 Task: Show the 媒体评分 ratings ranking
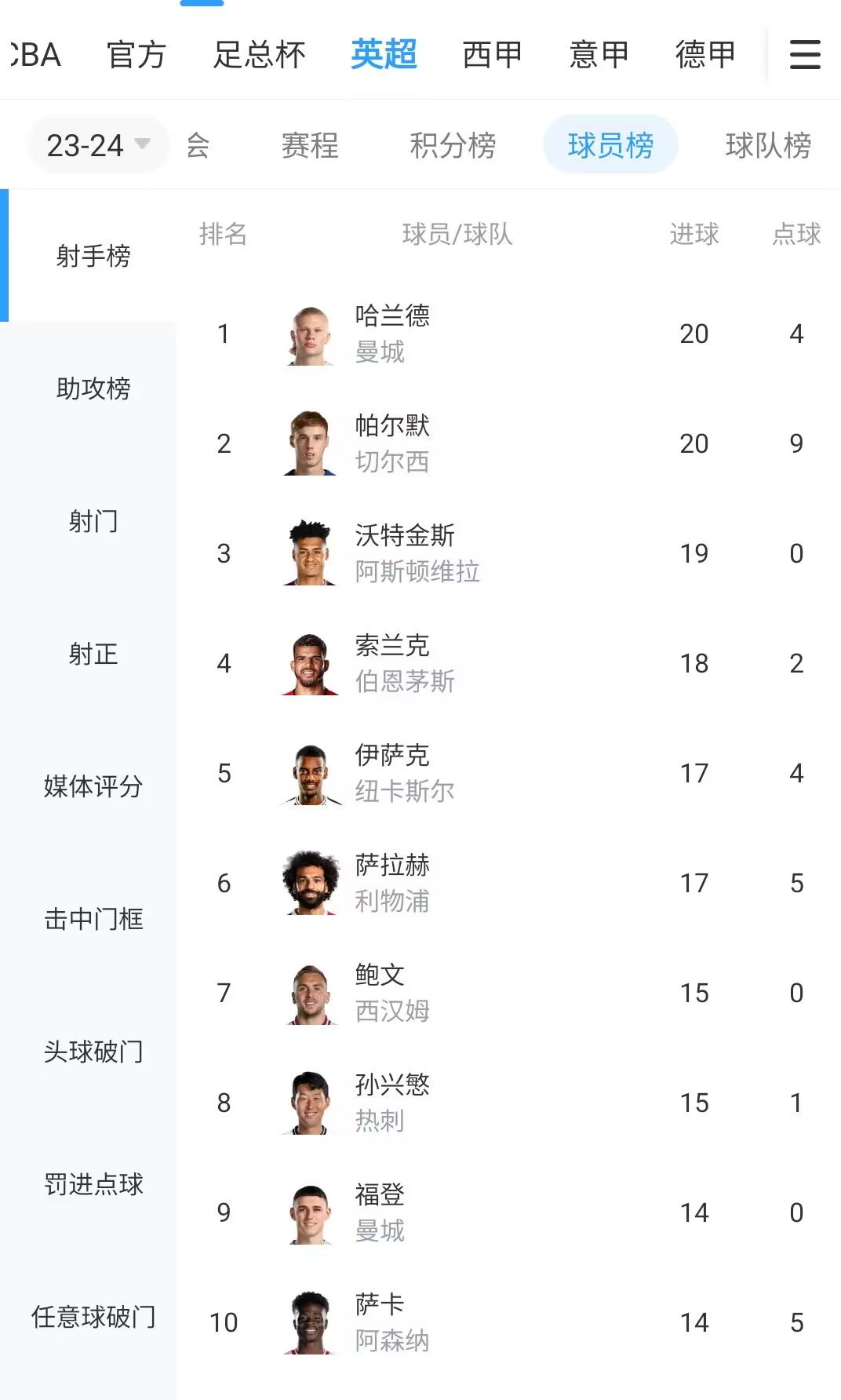point(93,786)
